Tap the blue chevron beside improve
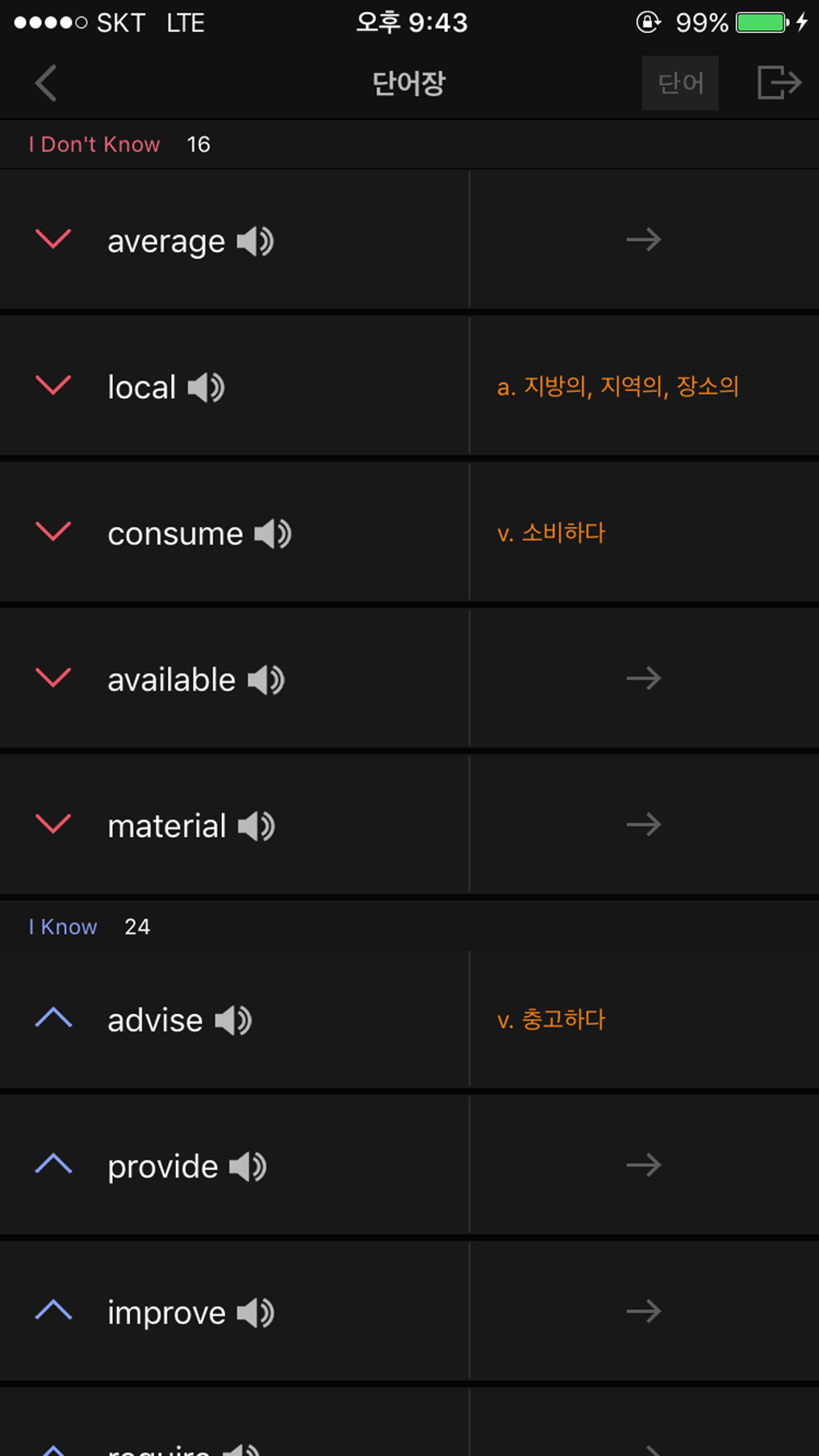819x1456 pixels. [x=54, y=1310]
